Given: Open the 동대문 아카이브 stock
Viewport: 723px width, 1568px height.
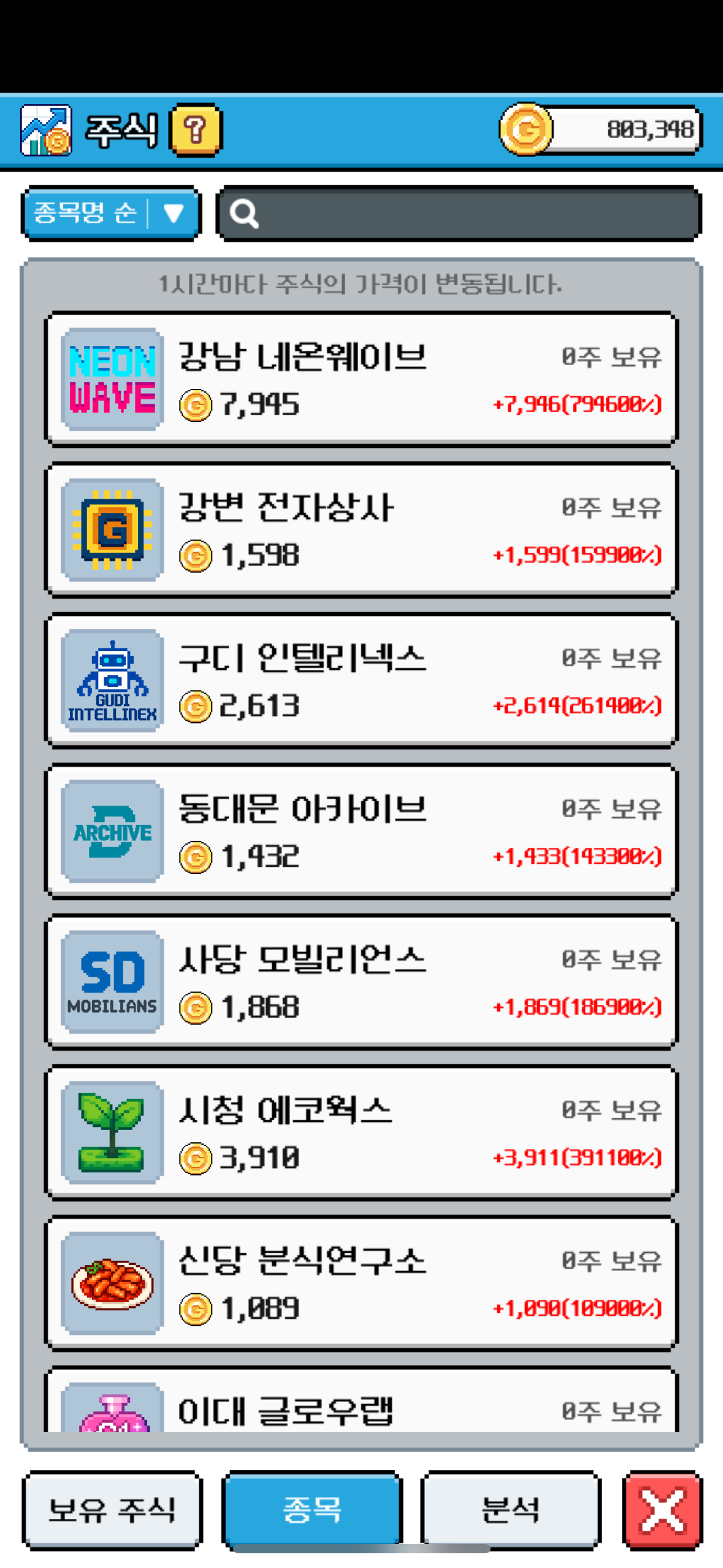Looking at the screenshot, I should (x=361, y=831).
